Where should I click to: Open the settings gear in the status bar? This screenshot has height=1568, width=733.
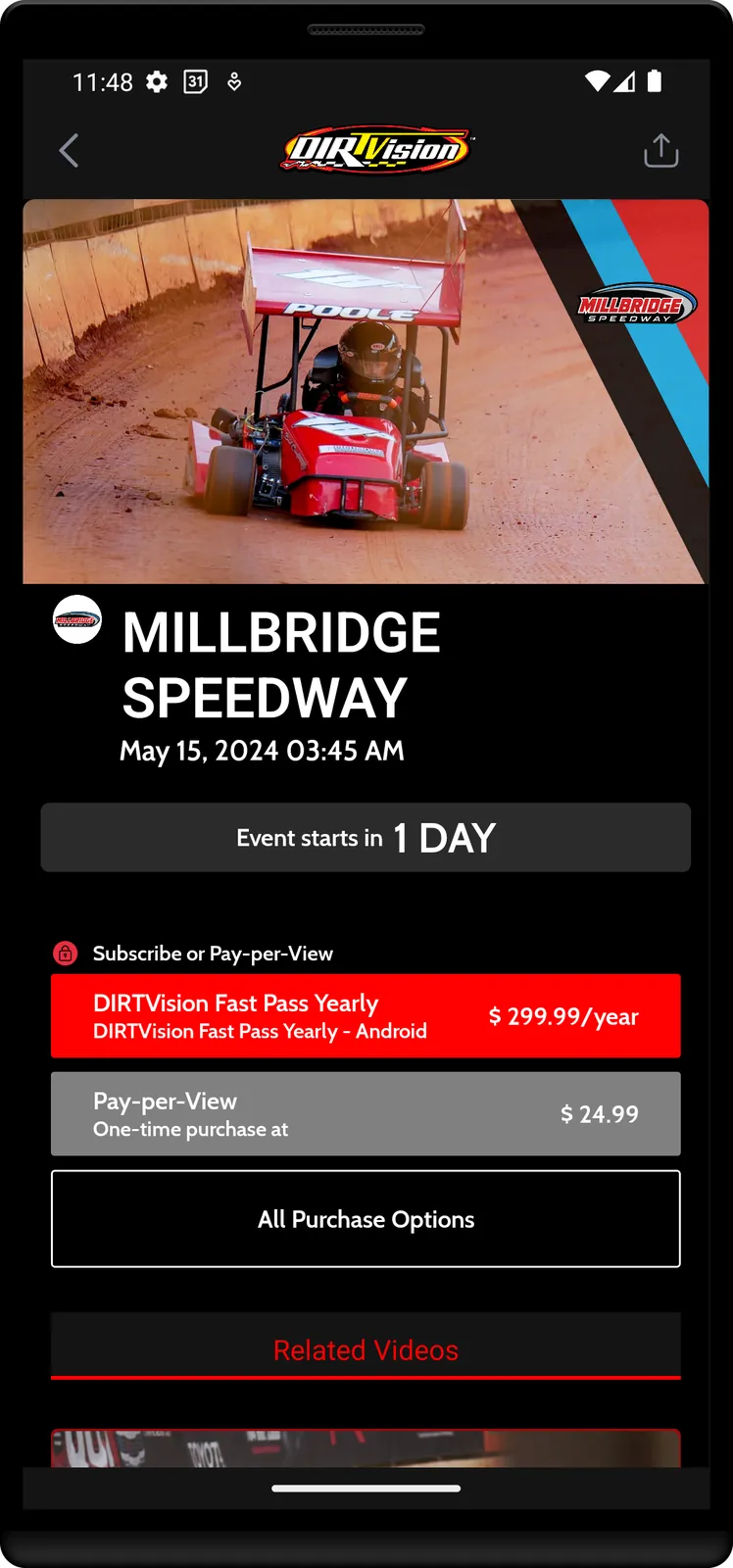tap(156, 82)
